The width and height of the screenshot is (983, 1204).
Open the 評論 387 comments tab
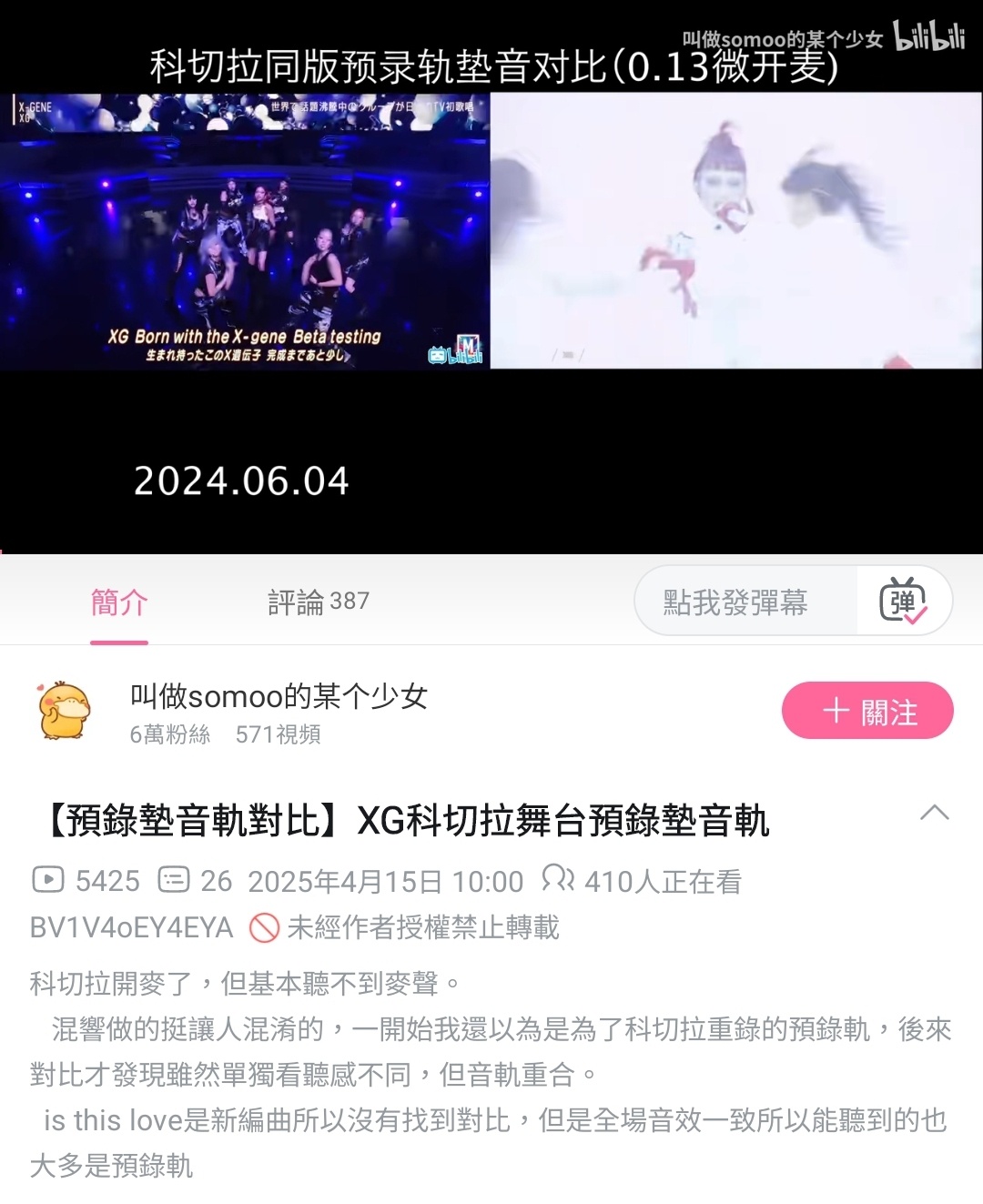[x=319, y=602]
